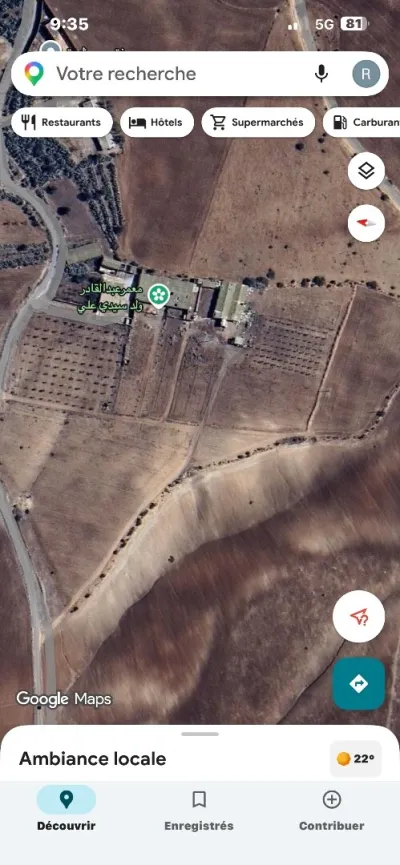
Task: Start voice search with the microphone
Action: point(321,74)
